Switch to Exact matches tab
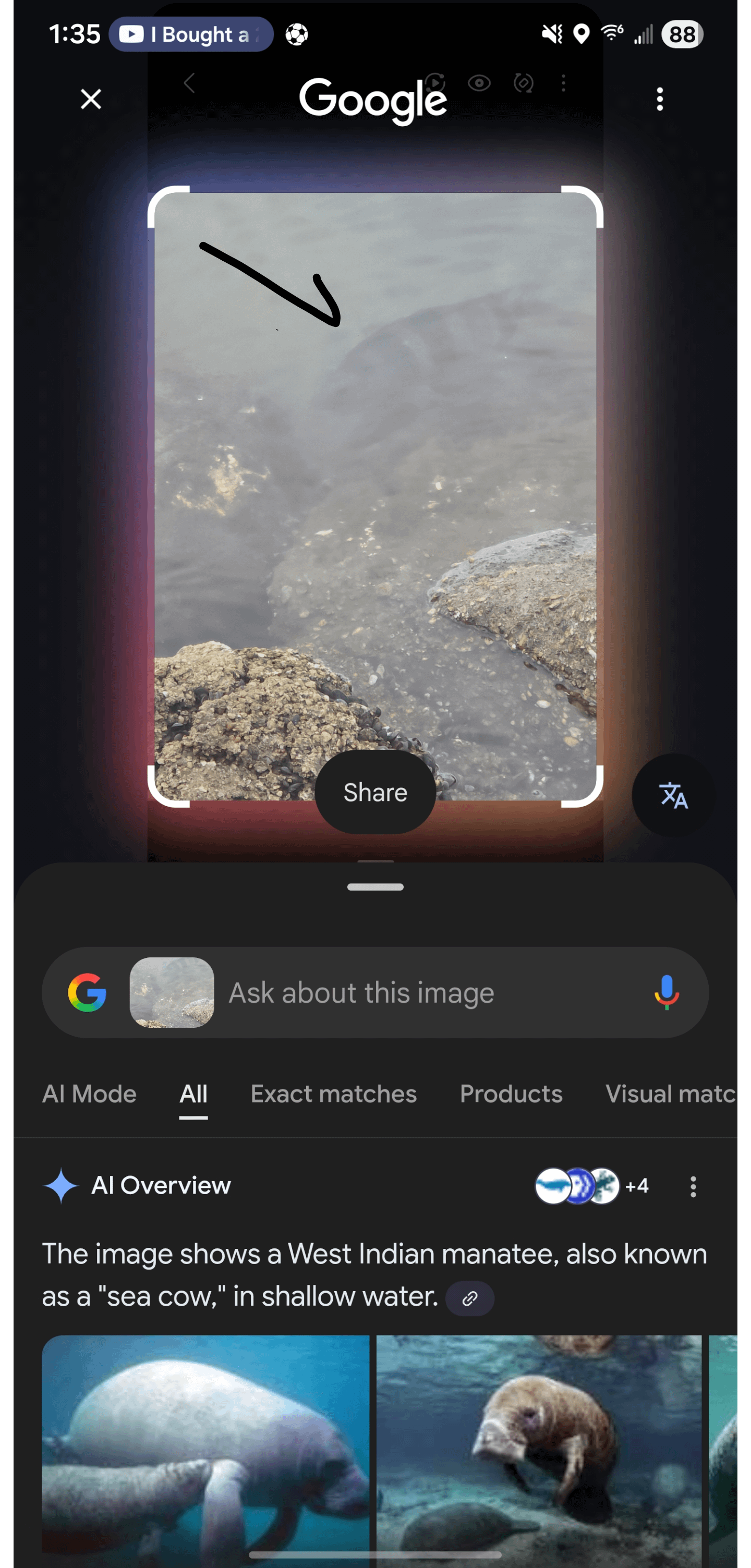The image size is (751, 1568). [x=333, y=1094]
